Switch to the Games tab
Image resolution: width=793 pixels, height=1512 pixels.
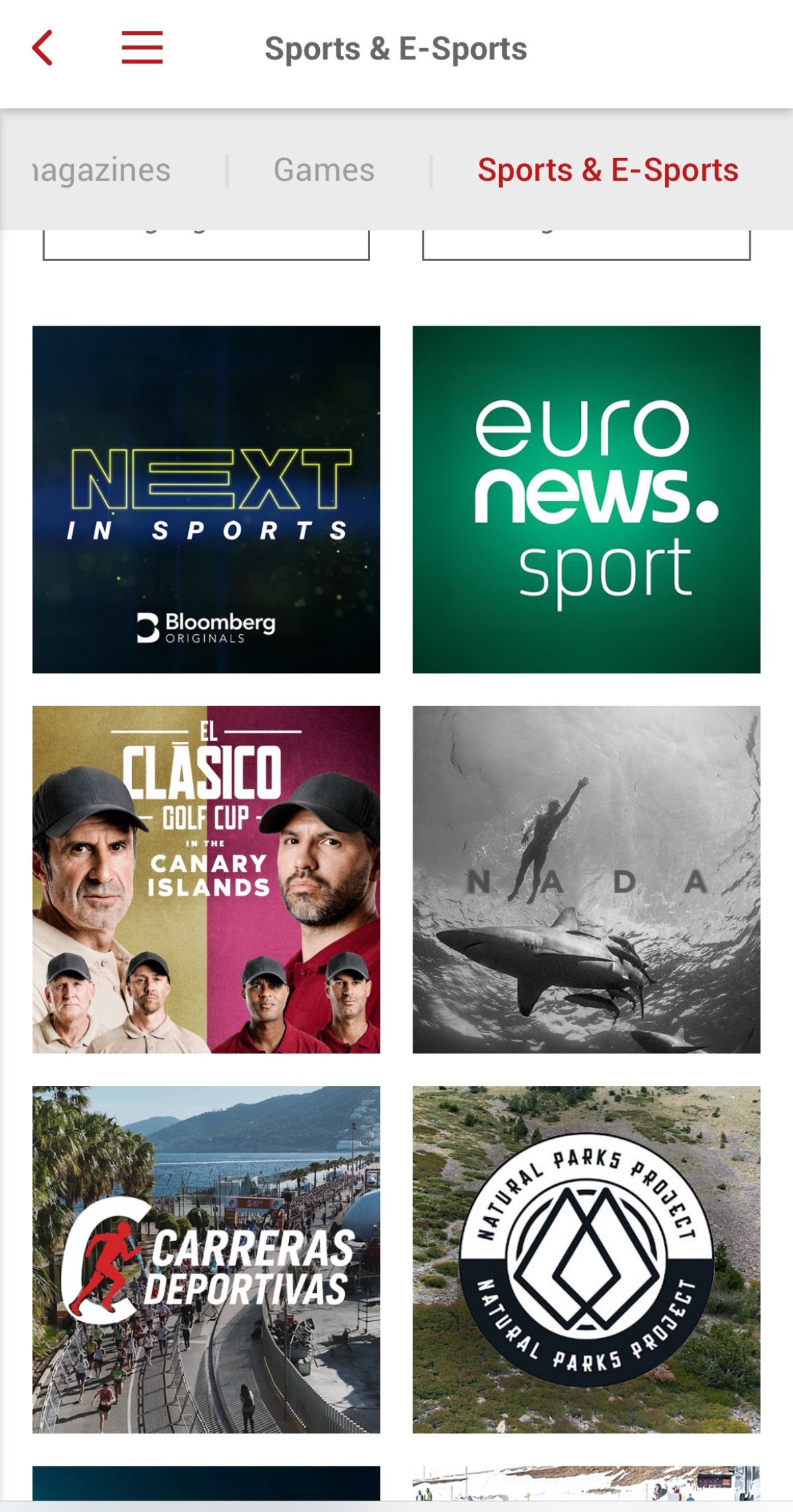point(324,170)
